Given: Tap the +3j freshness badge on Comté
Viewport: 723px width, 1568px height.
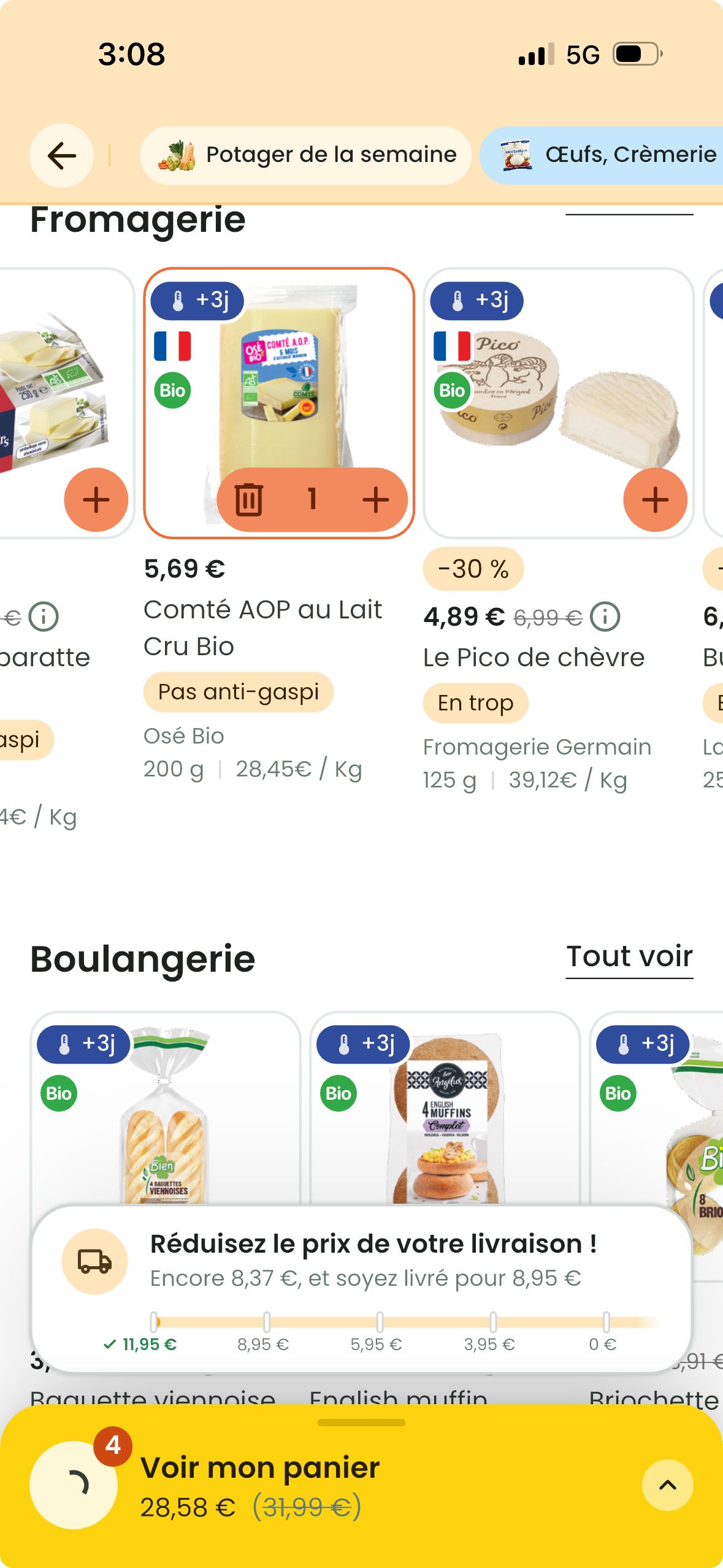Looking at the screenshot, I should [197, 301].
